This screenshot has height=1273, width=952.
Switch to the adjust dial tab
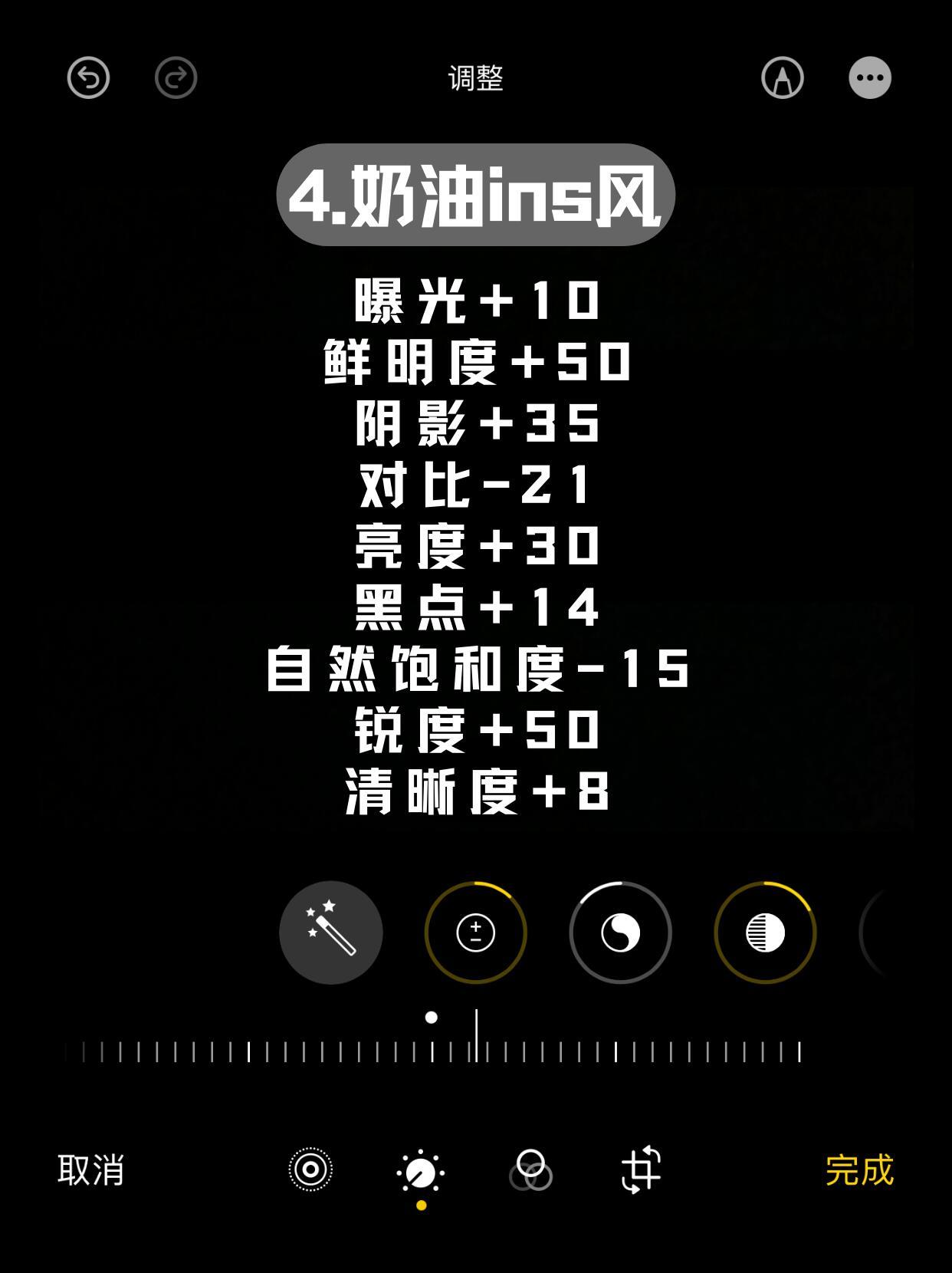coord(421,1172)
